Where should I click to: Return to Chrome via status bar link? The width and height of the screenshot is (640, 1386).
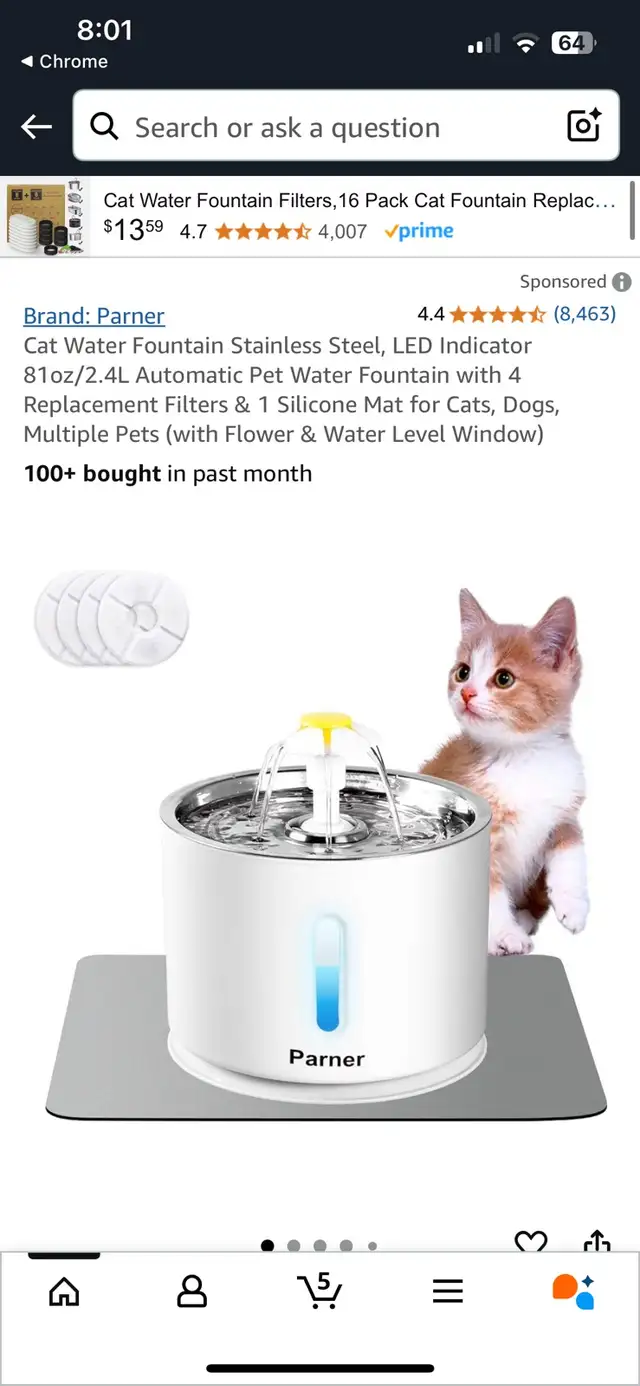click(x=64, y=61)
